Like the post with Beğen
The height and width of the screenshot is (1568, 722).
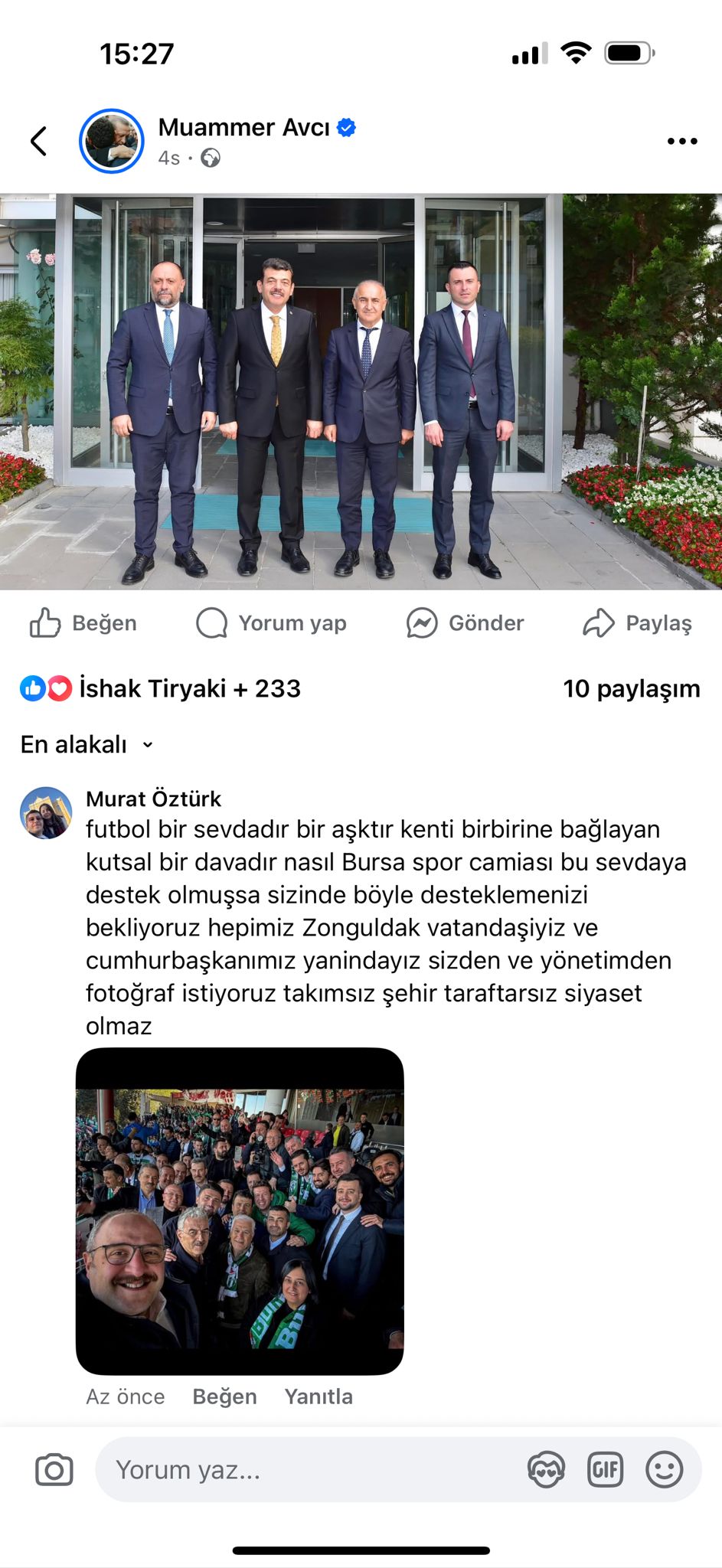click(83, 623)
